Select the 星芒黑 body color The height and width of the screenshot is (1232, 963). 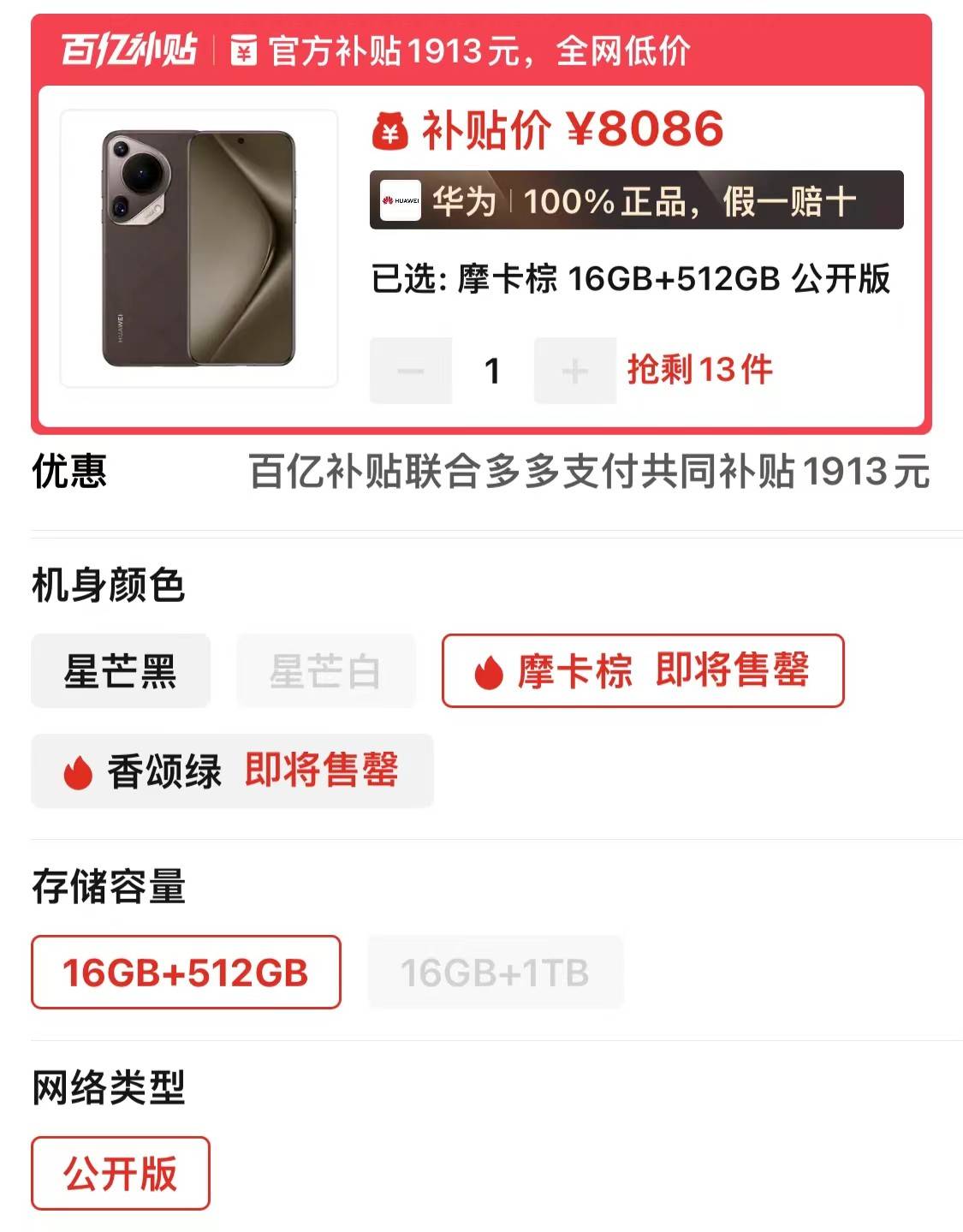pos(120,671)
